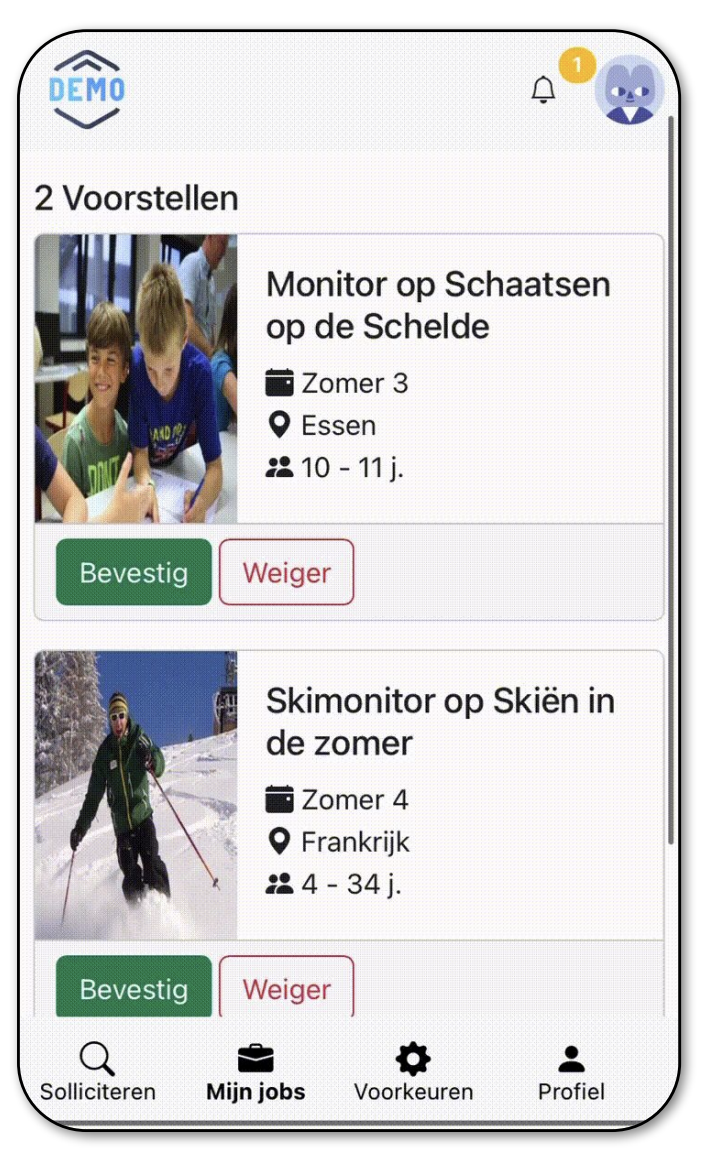Confirm the Schaatsen op de Schelde job

134,573
